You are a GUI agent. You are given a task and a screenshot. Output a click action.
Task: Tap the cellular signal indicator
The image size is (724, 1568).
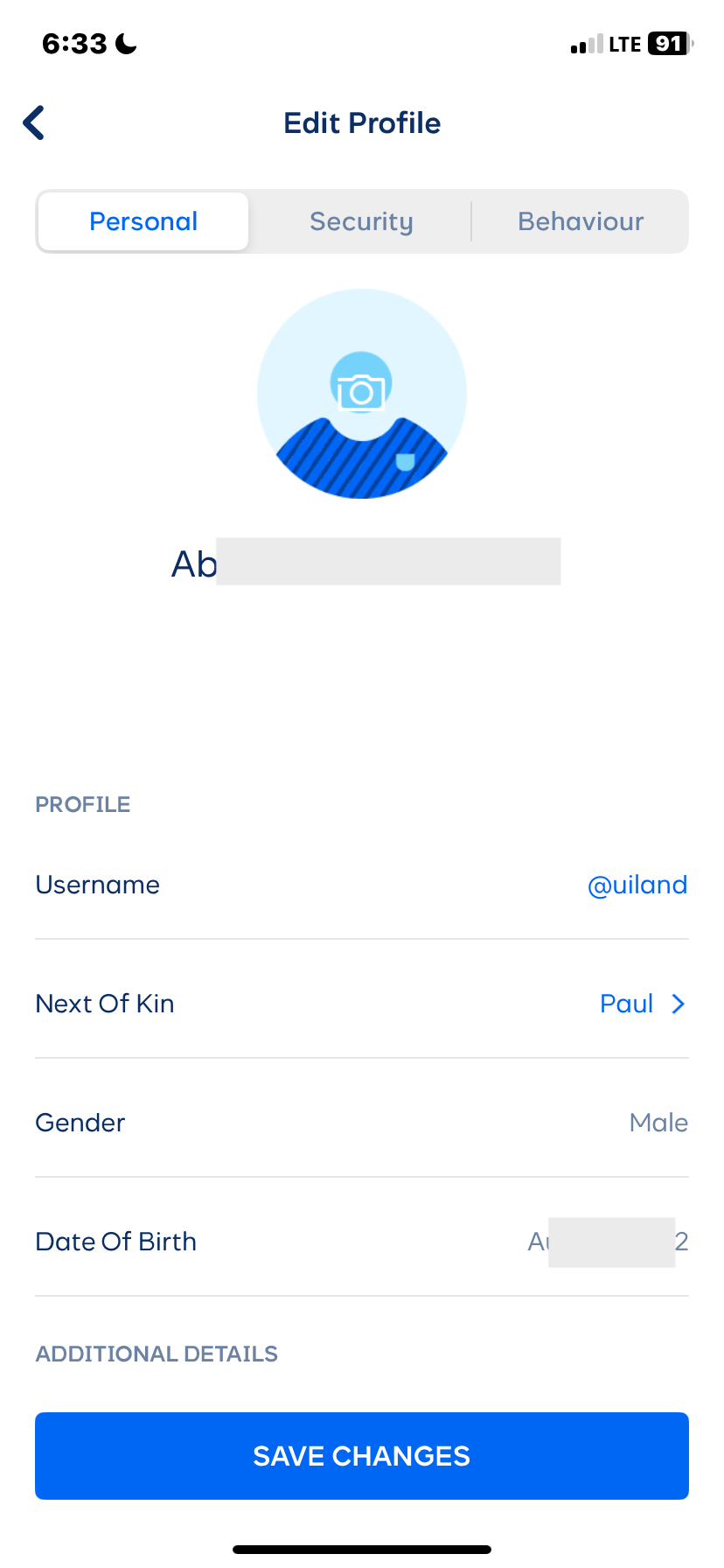[588, 44]
